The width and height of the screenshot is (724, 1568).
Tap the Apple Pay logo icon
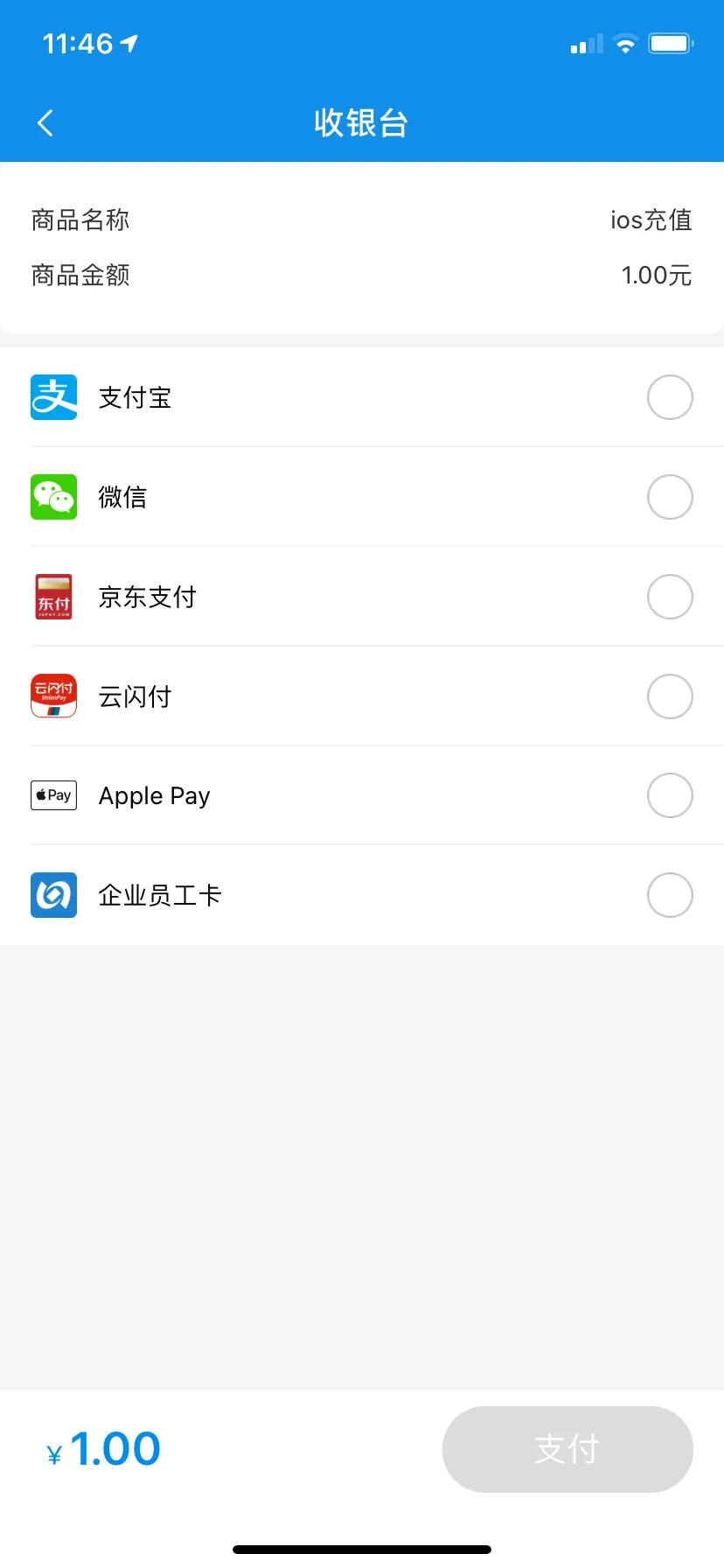point(53,795)
